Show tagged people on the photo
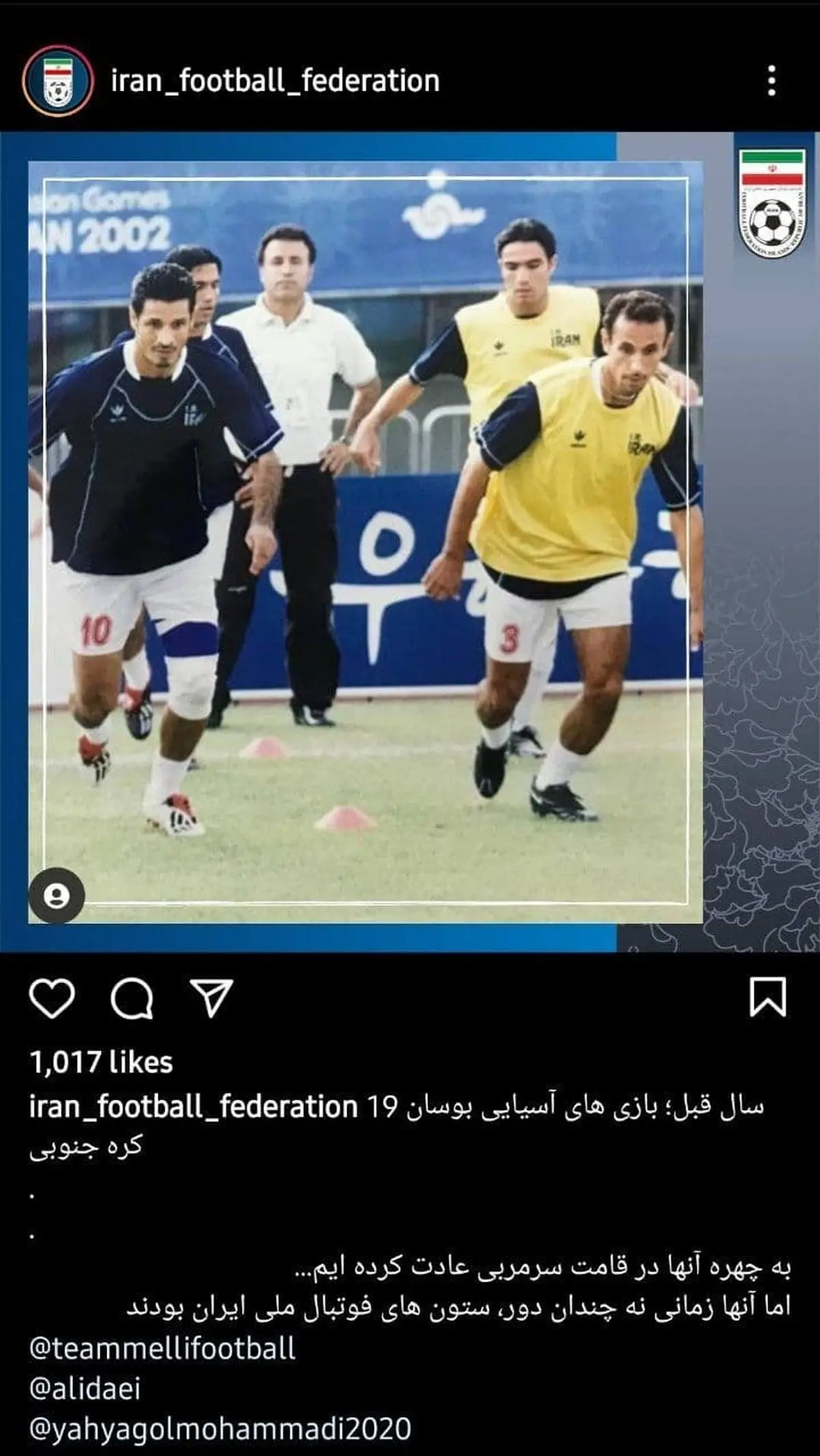This screenshot has height=1456, width=820. pos(57,895)
